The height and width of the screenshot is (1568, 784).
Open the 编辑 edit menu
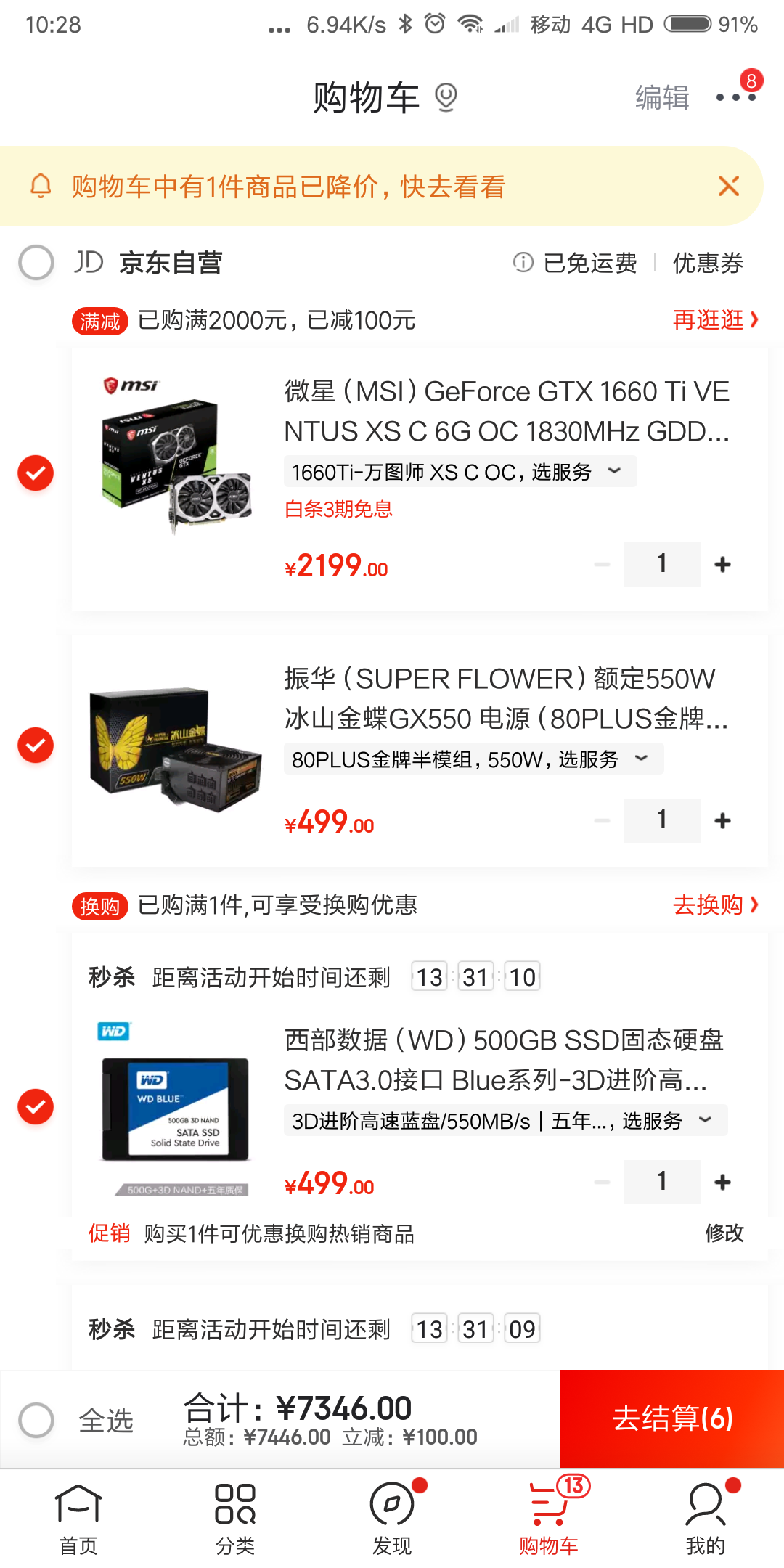tap(659, 98)
